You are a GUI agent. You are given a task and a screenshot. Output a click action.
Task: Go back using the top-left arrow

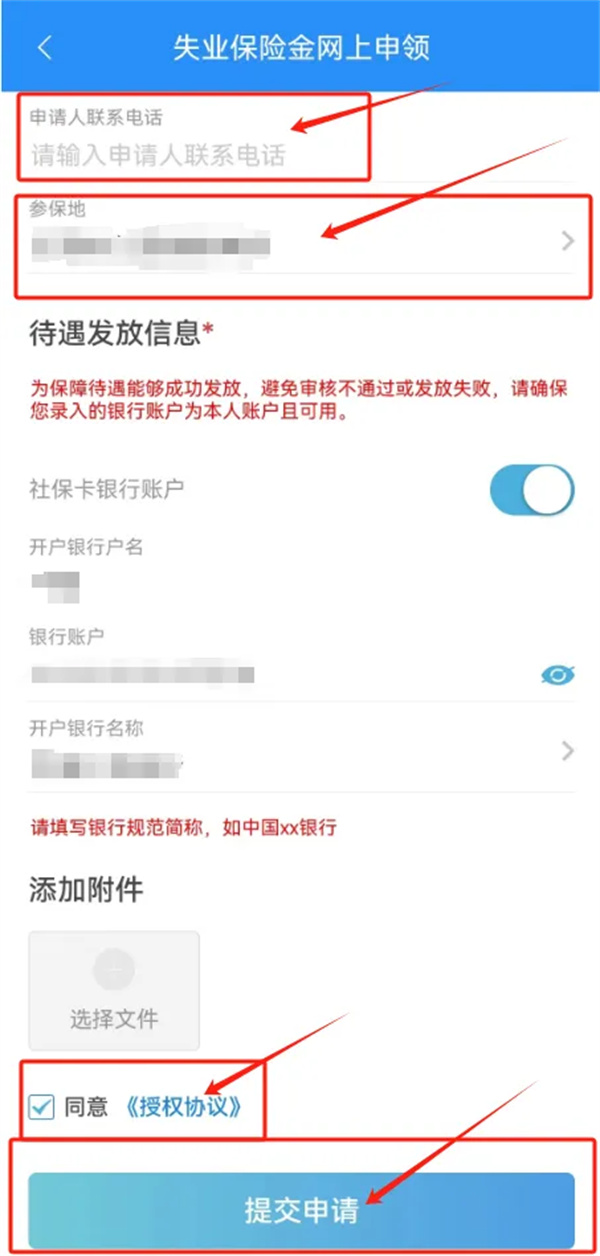click(44, 48)
